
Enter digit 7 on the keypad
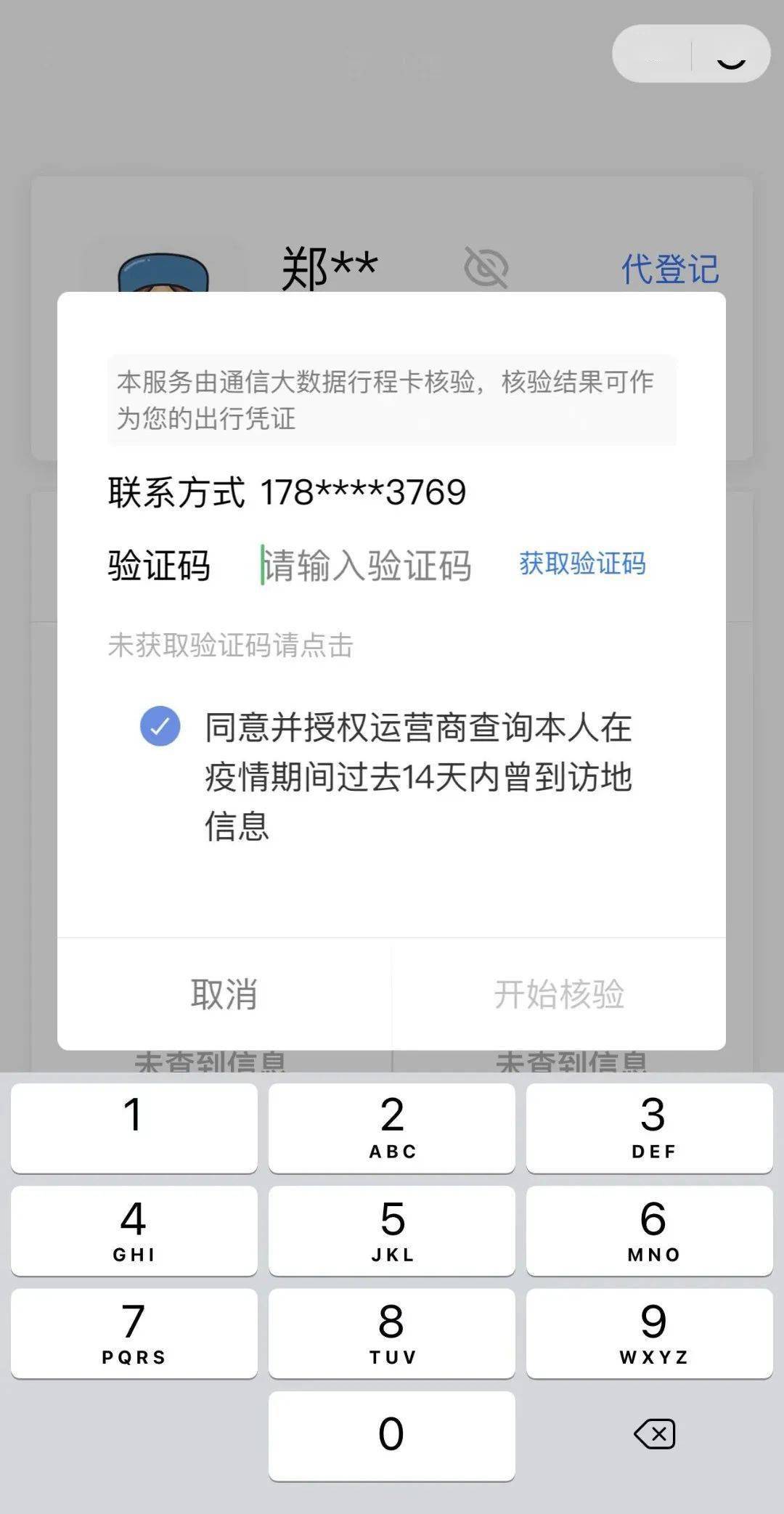click(134, 1333)
